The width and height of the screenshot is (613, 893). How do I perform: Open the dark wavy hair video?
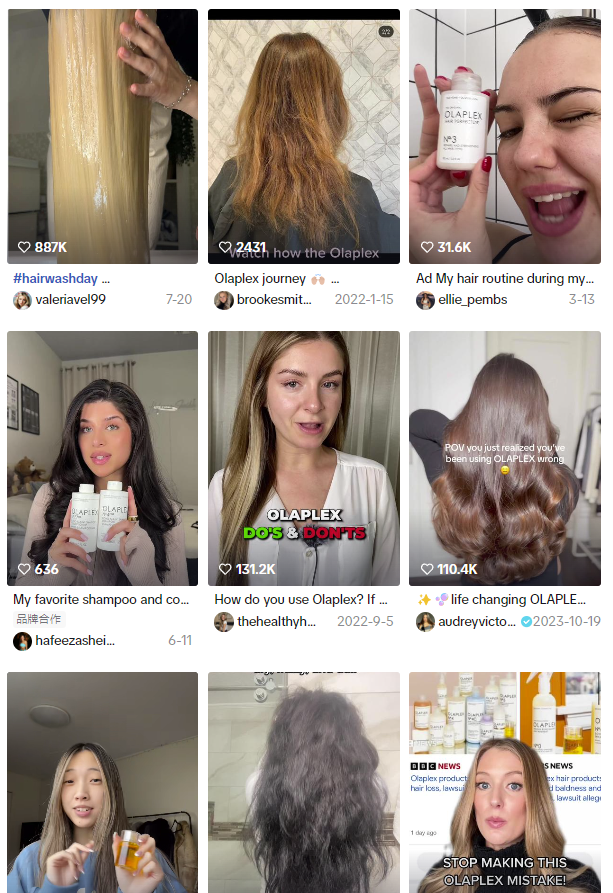click(x=303, y=782)
